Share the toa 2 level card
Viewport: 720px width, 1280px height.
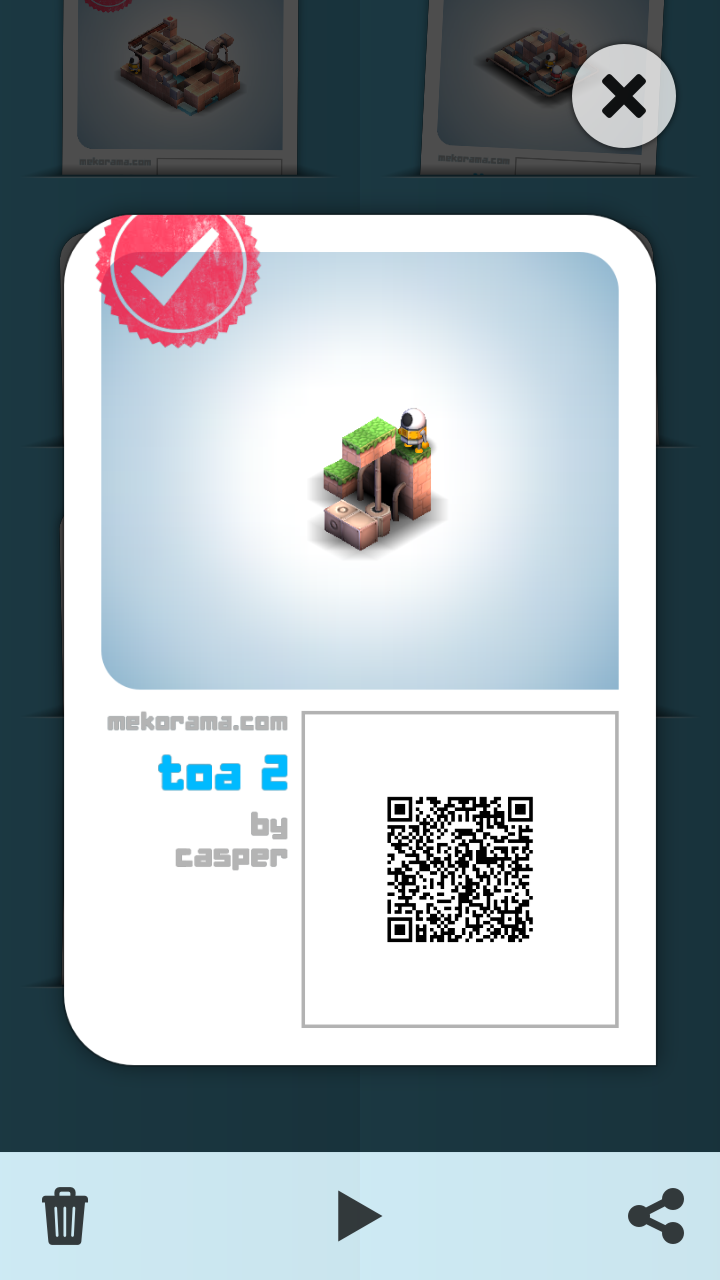tap(656, 1215)
